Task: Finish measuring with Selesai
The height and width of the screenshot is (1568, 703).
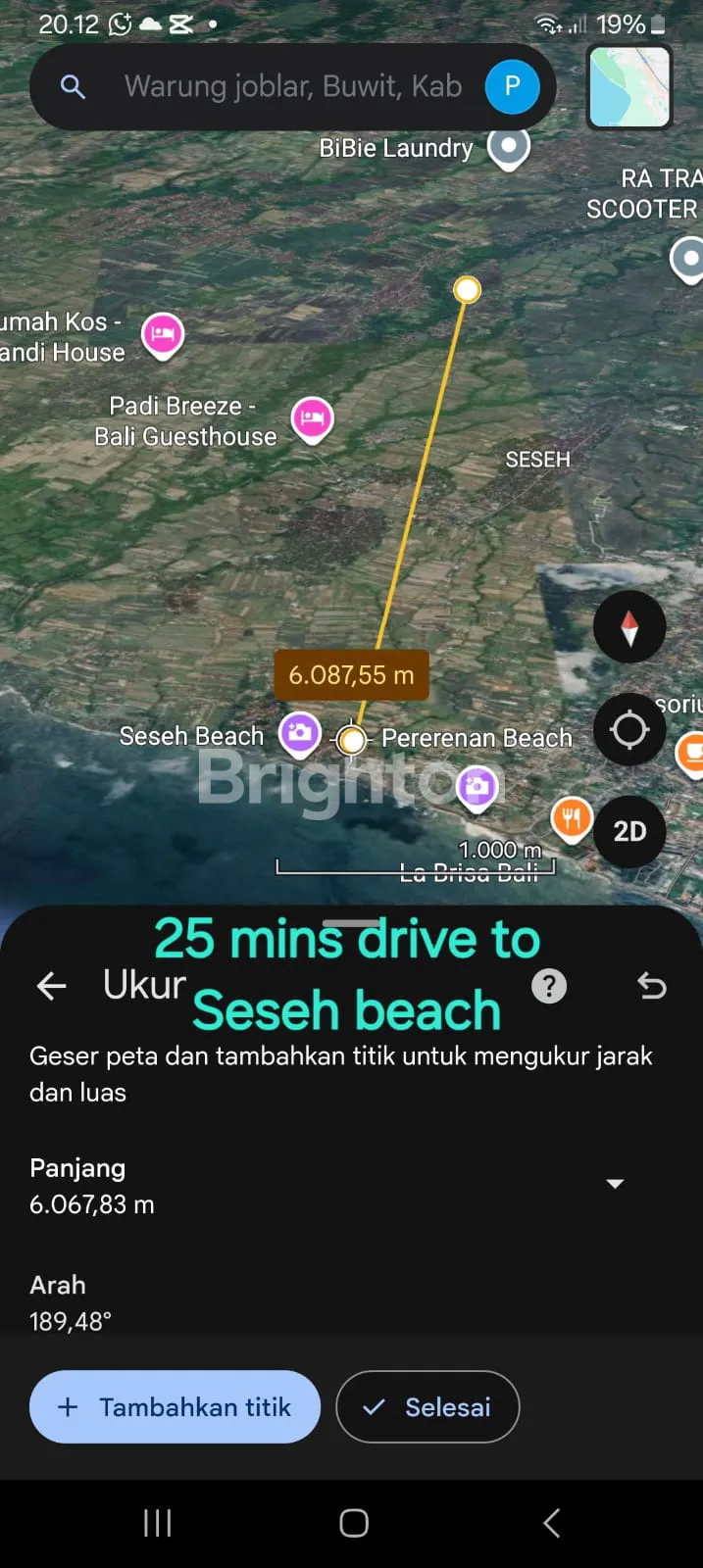Action: (427, 1407)
